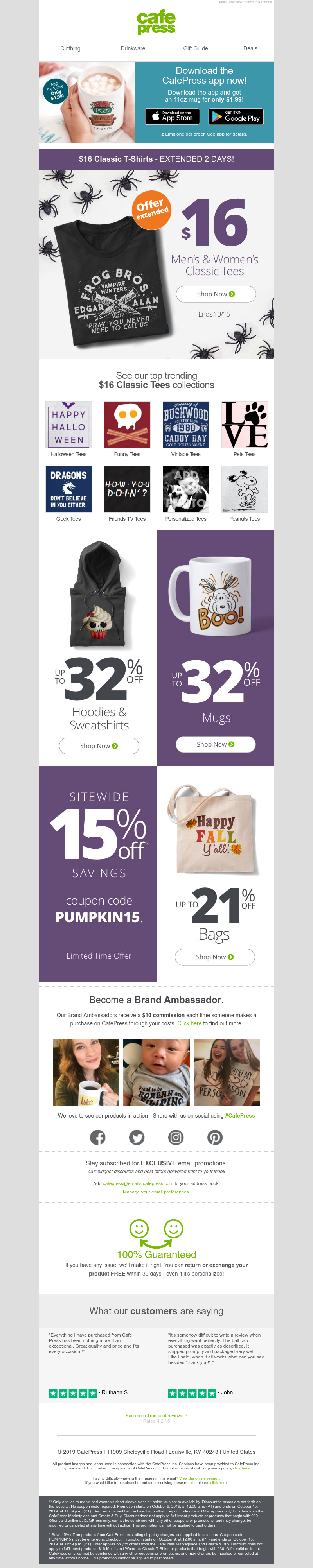Shop Now for Mugs

[216, 744]
